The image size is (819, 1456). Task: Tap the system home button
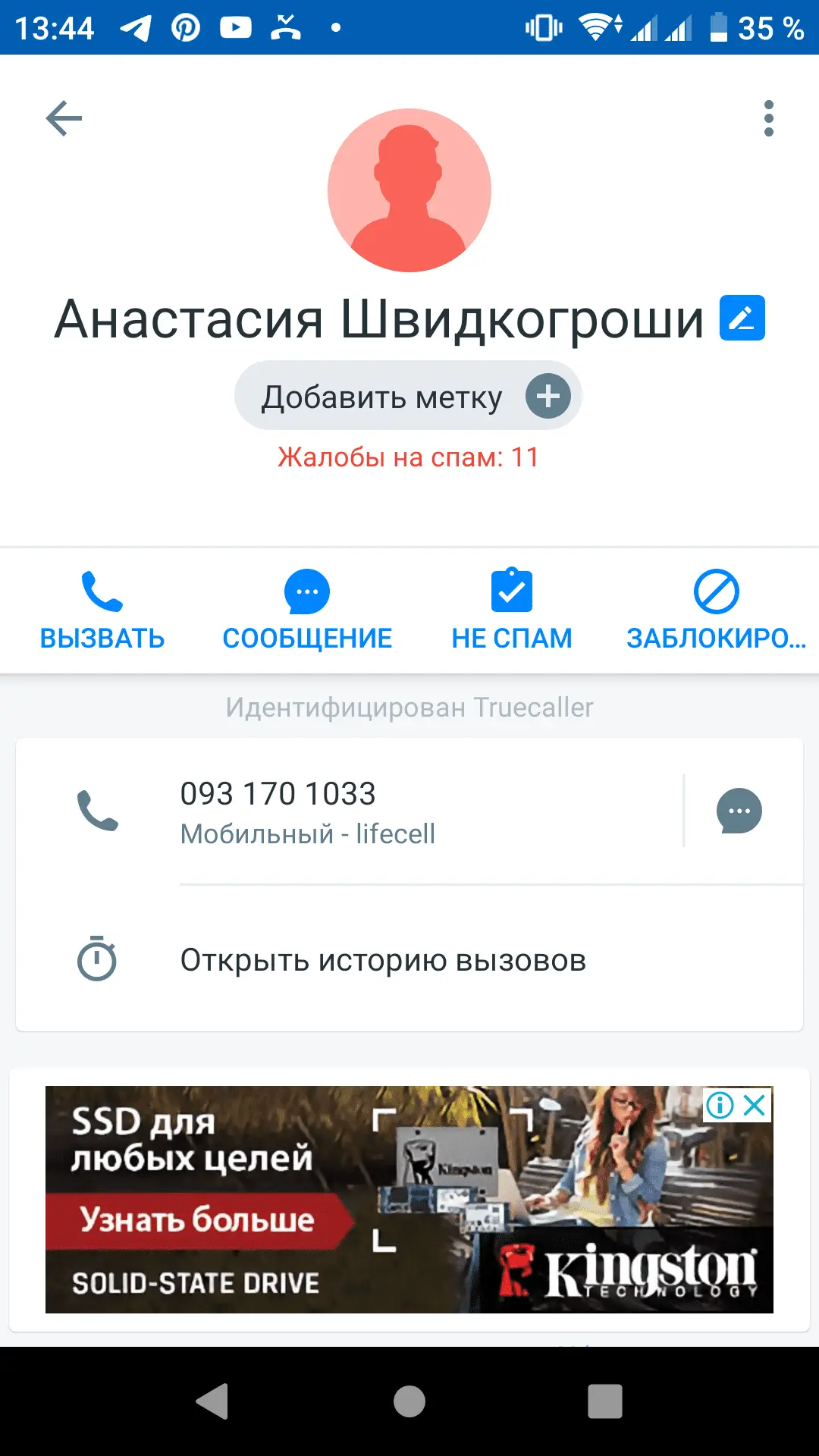click(x=409, y=1401)
